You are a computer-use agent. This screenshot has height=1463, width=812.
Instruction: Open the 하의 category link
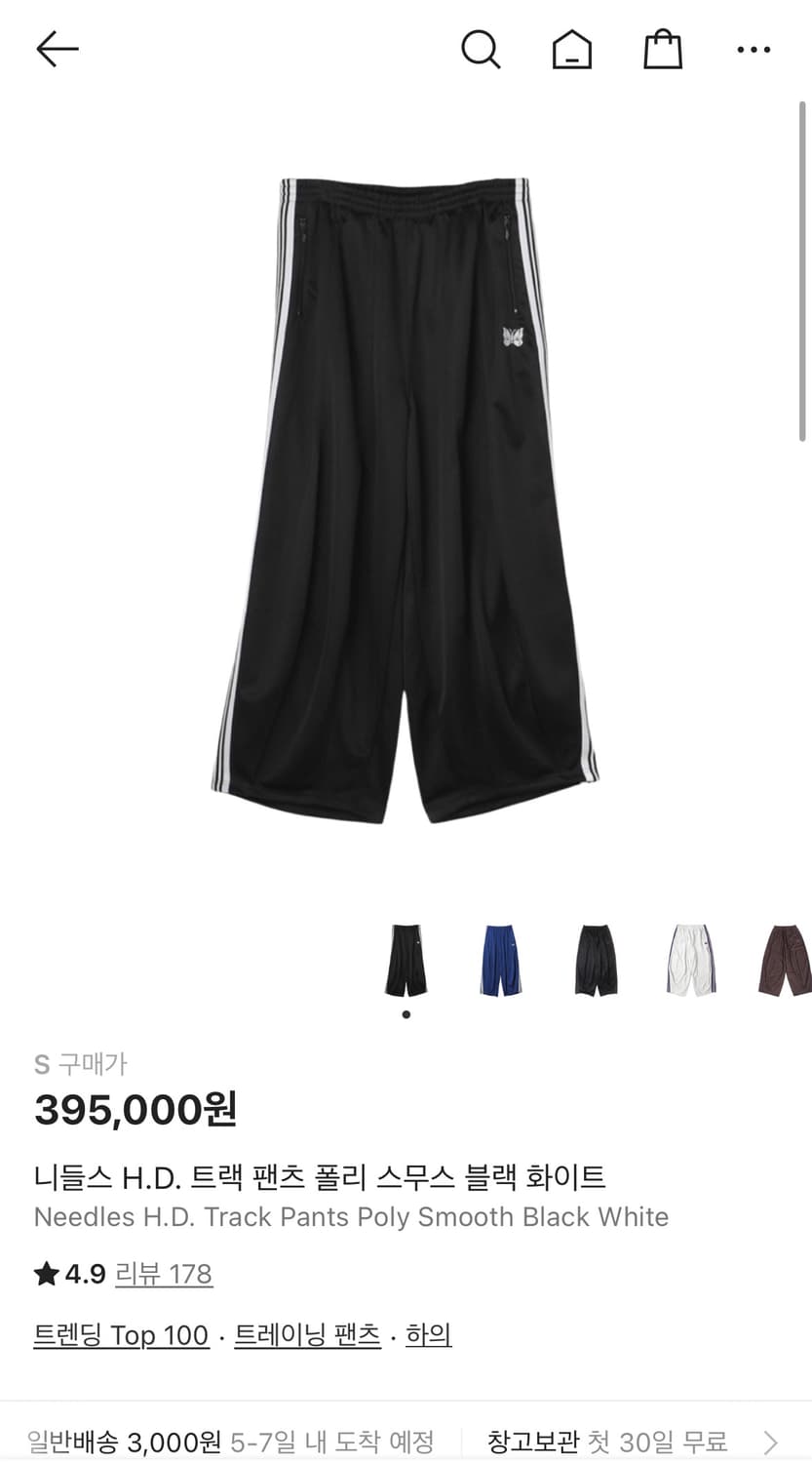[428, 1334]
